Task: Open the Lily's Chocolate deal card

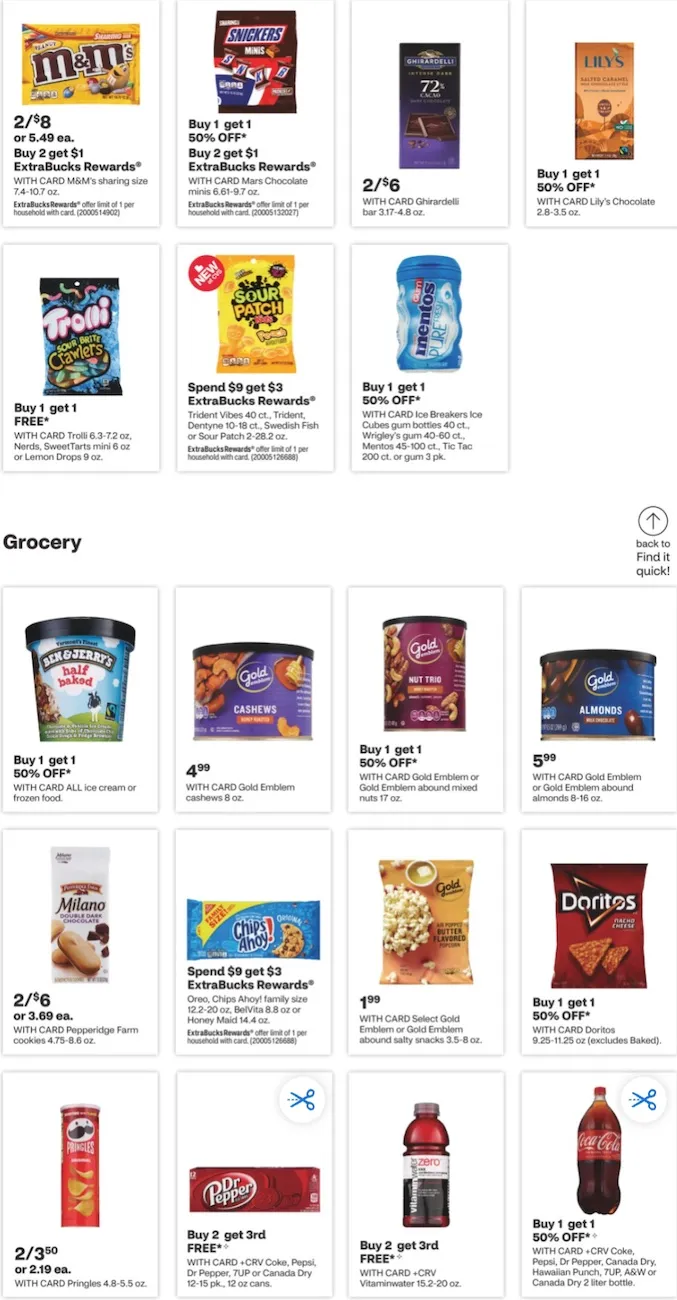Action: (x=603, y=110)
